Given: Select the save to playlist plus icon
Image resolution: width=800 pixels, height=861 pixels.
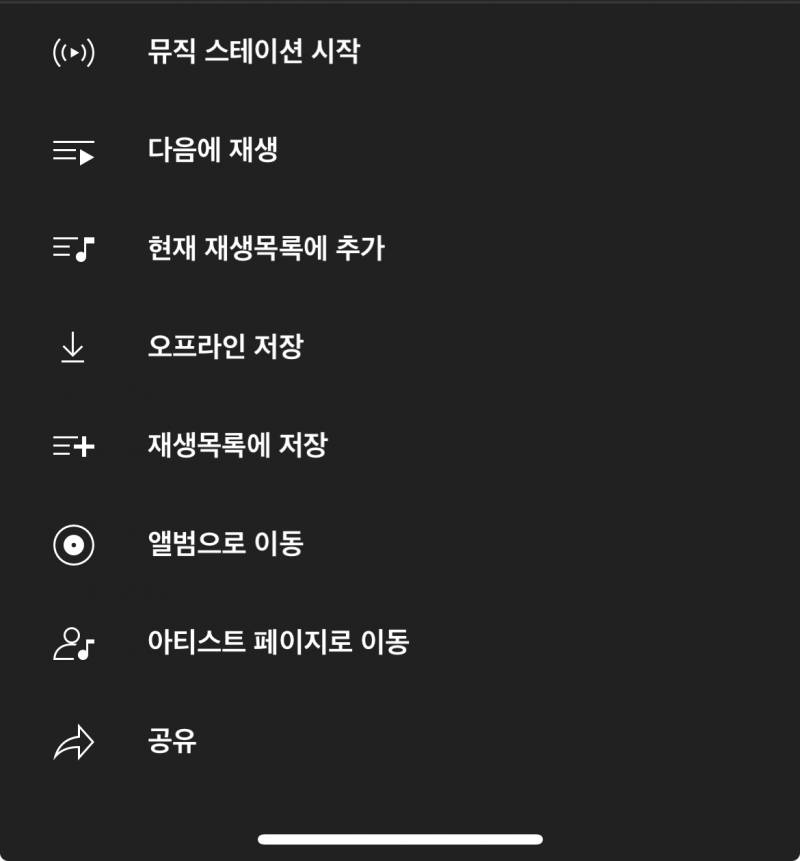Looking at the screenshot, I should coord(70,446).
